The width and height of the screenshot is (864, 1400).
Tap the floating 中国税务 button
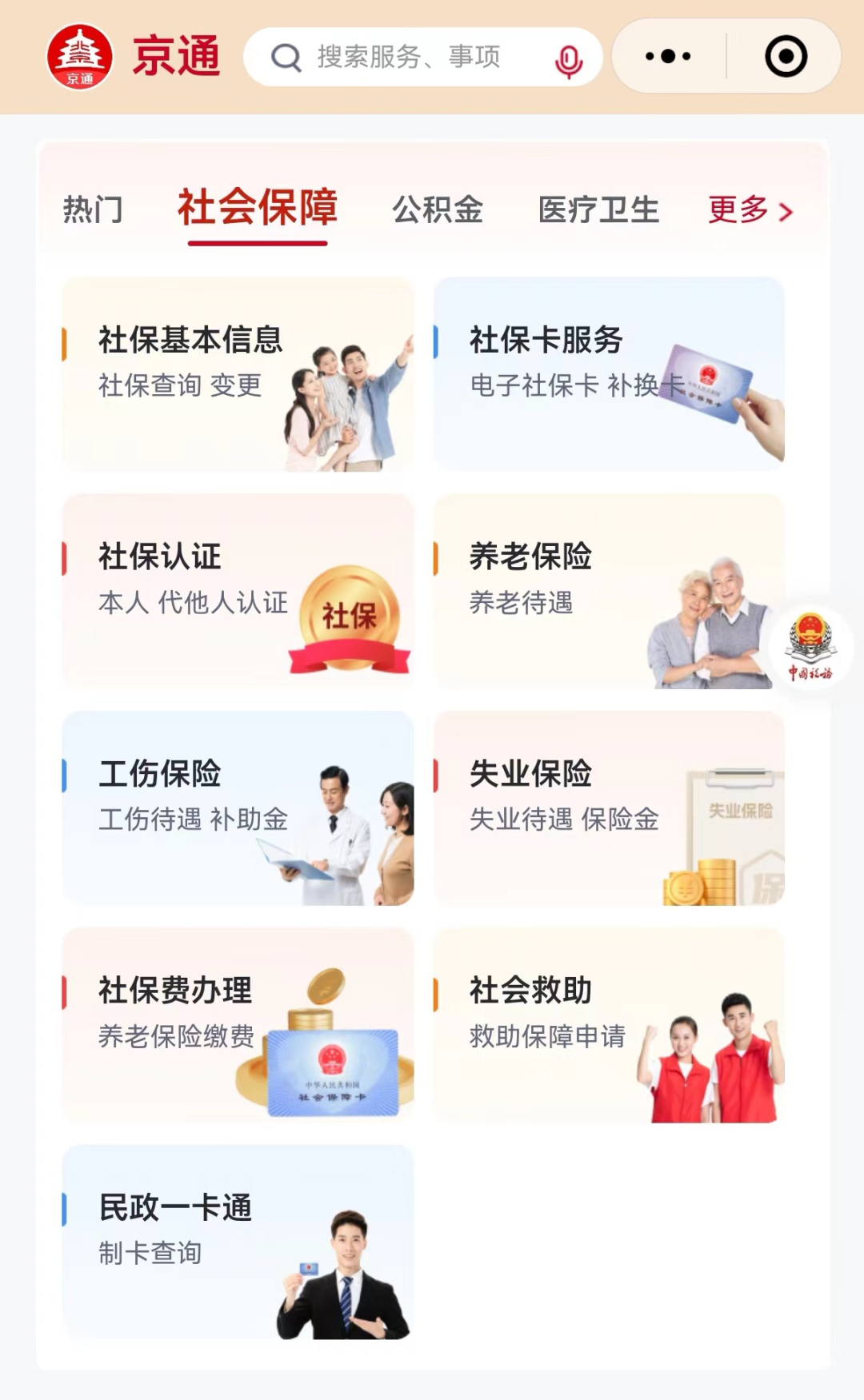click(810, 648)
